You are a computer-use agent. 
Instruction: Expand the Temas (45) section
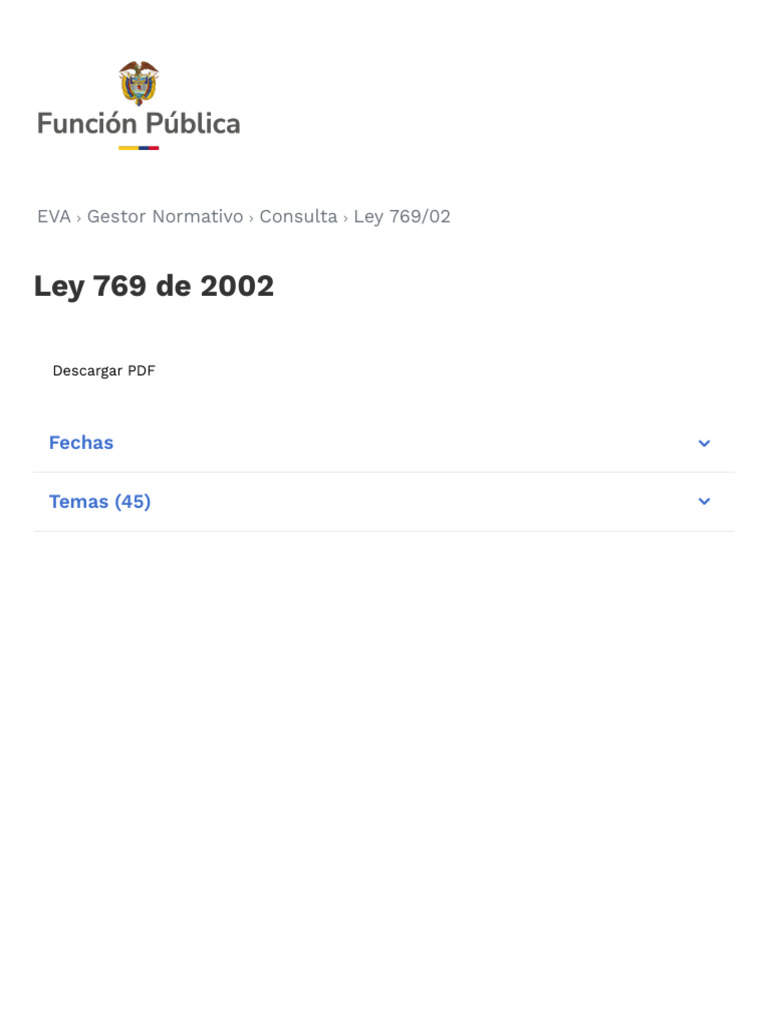(x=384, y=502)
